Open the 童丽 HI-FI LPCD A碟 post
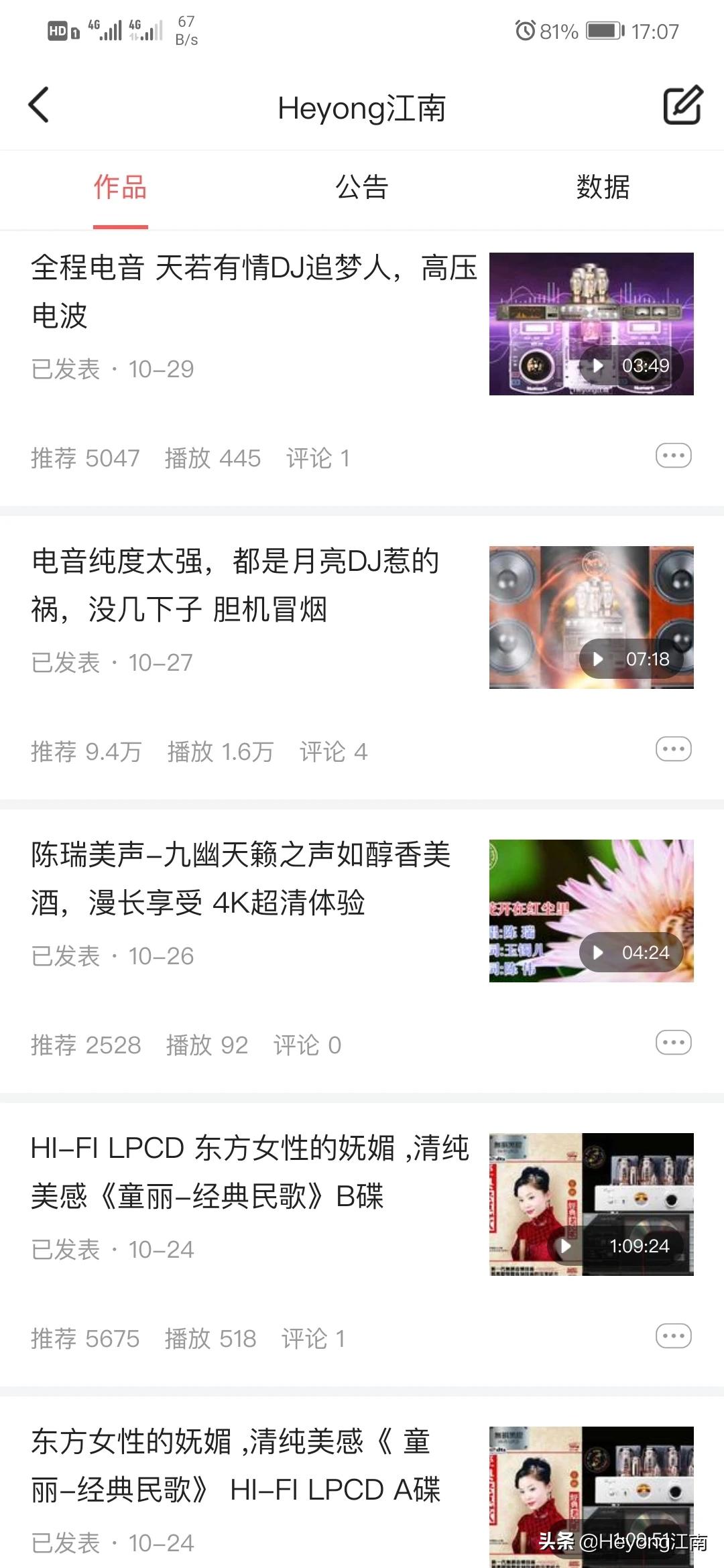Screen dimensions: 724x1568 pyautogui.click(x=235, y=1465)
